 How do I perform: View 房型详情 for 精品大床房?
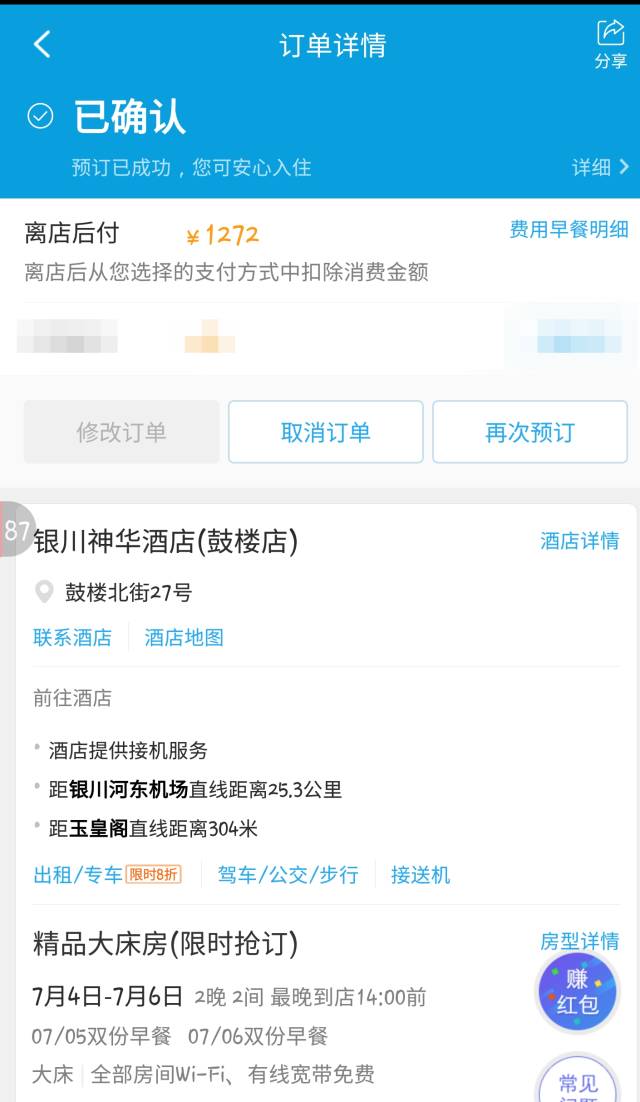pos(579,941)
